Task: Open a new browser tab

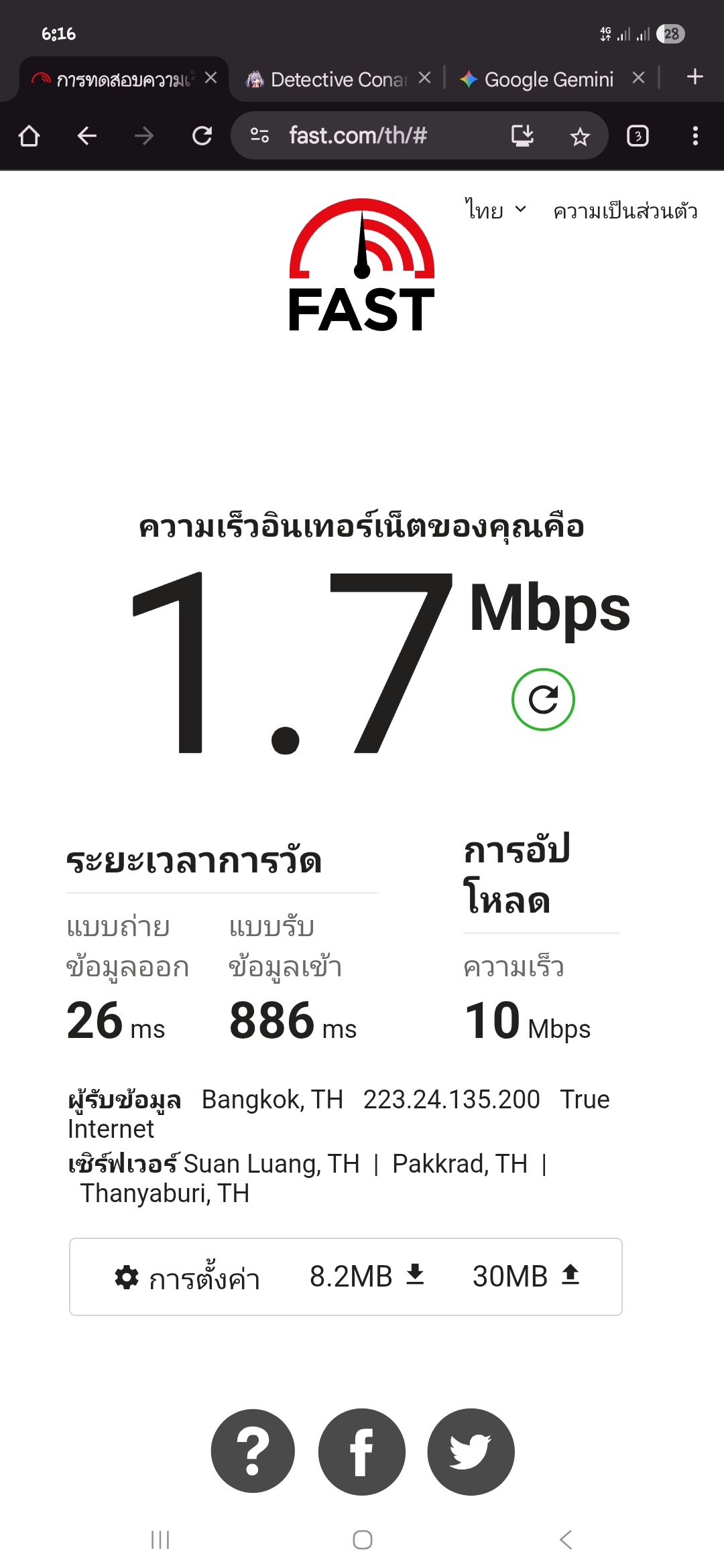Action: click(695, 77)
